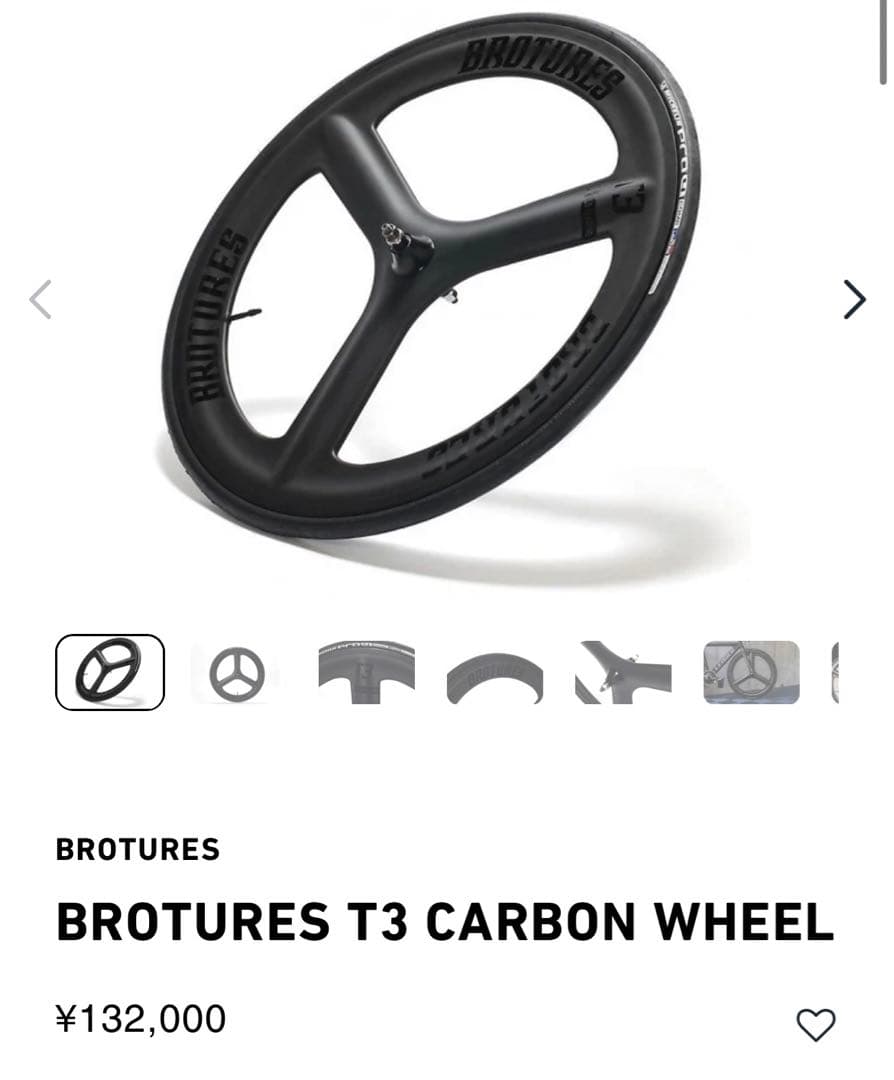Screen dimensions: 894x1080
Task: Open the BROTURES brand link
Action: 138,850
